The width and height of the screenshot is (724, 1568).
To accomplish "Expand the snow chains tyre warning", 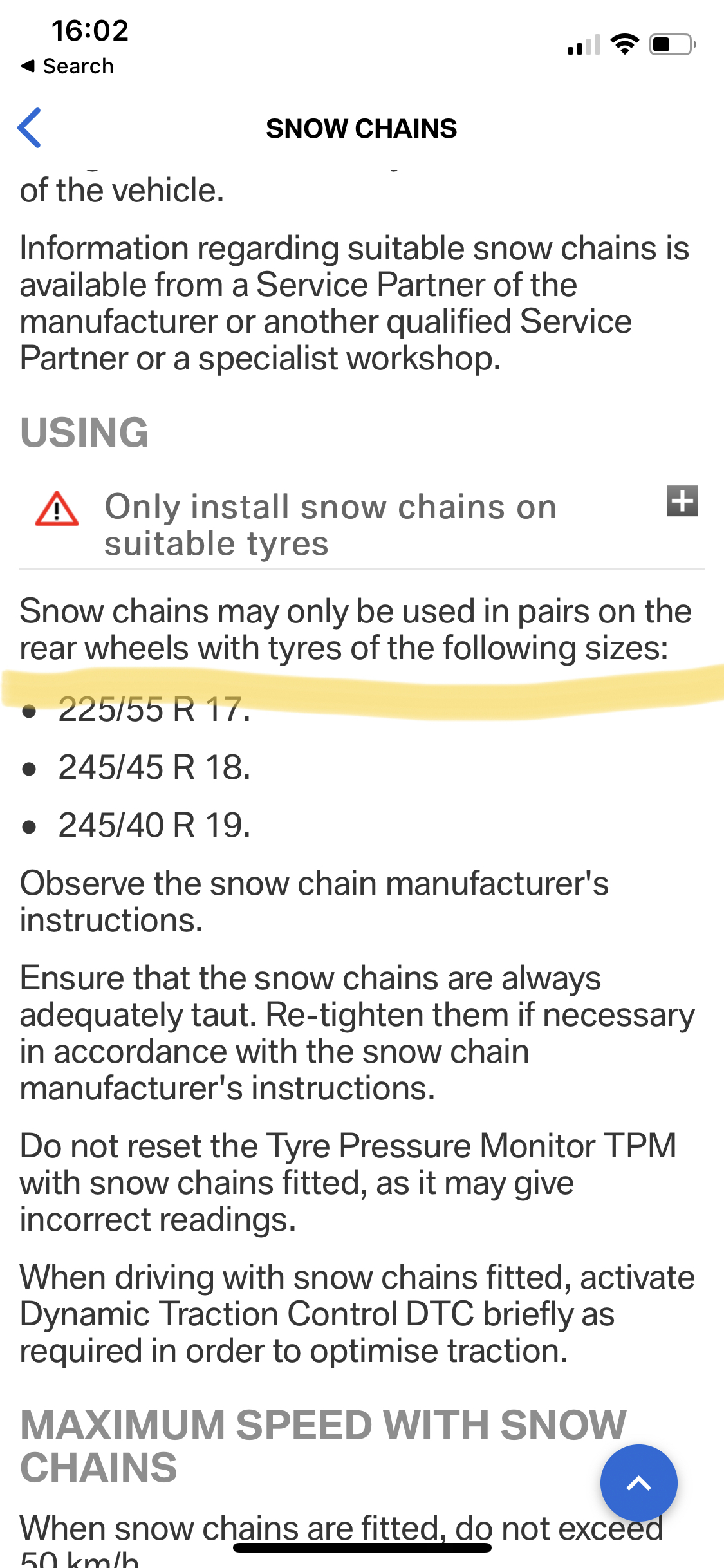I will [682, 501].
